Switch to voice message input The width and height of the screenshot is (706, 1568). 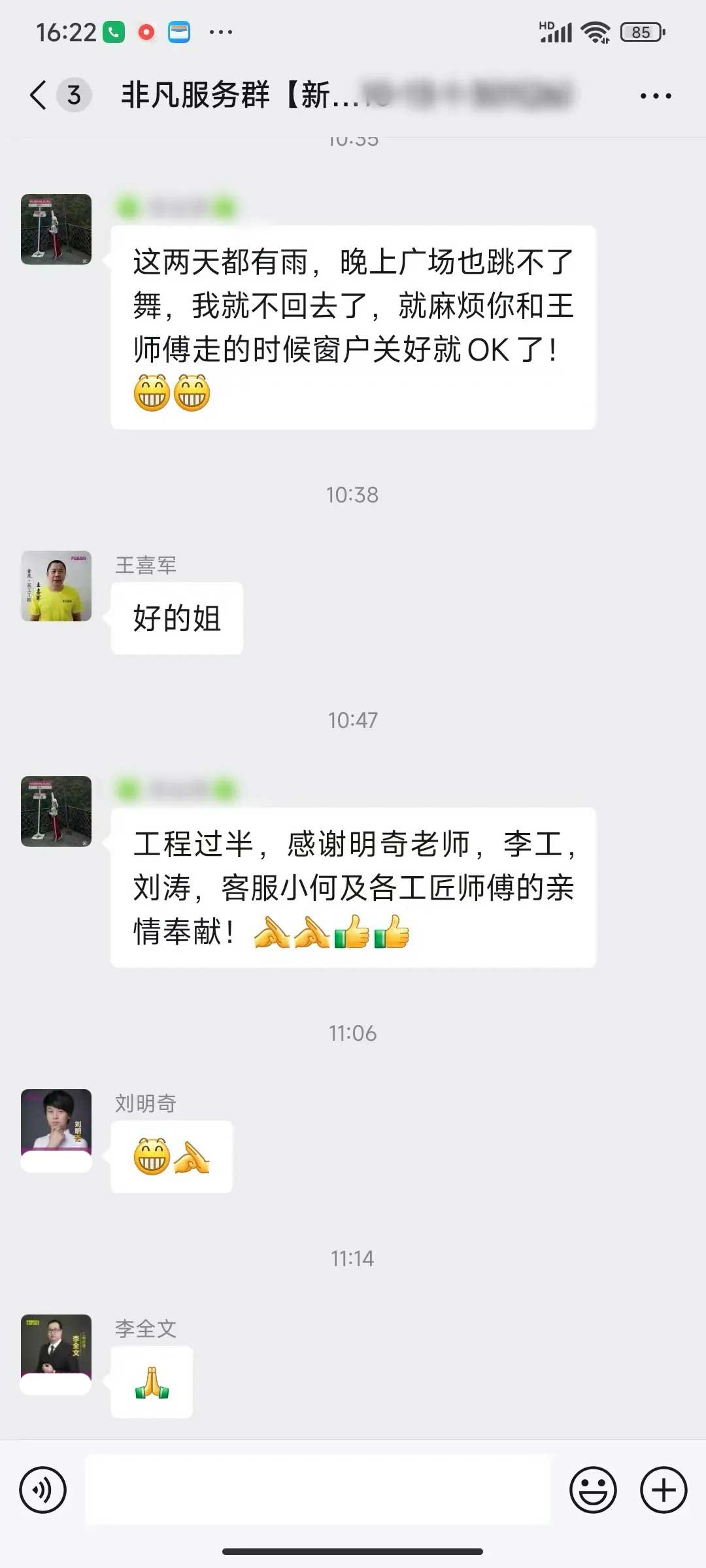pyautogui.click(x=43, y=1490)
